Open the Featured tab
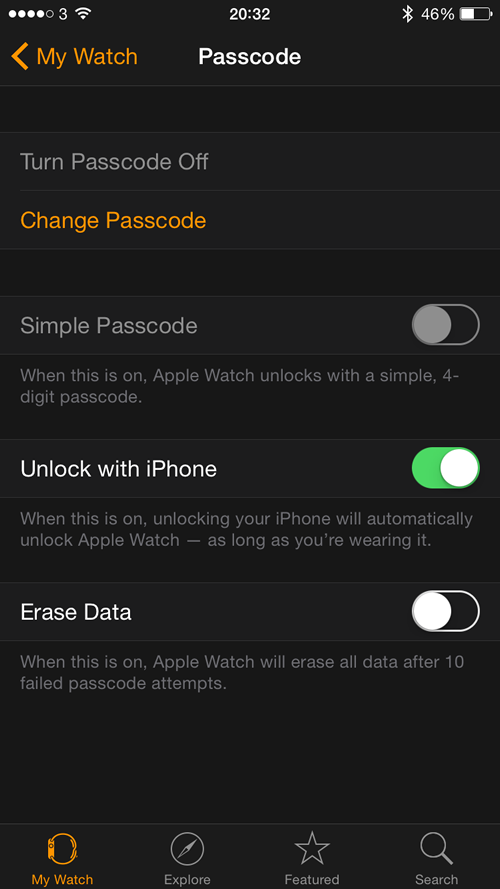The image size is (500, 889). pyautogui.click(x=312, y=857)
